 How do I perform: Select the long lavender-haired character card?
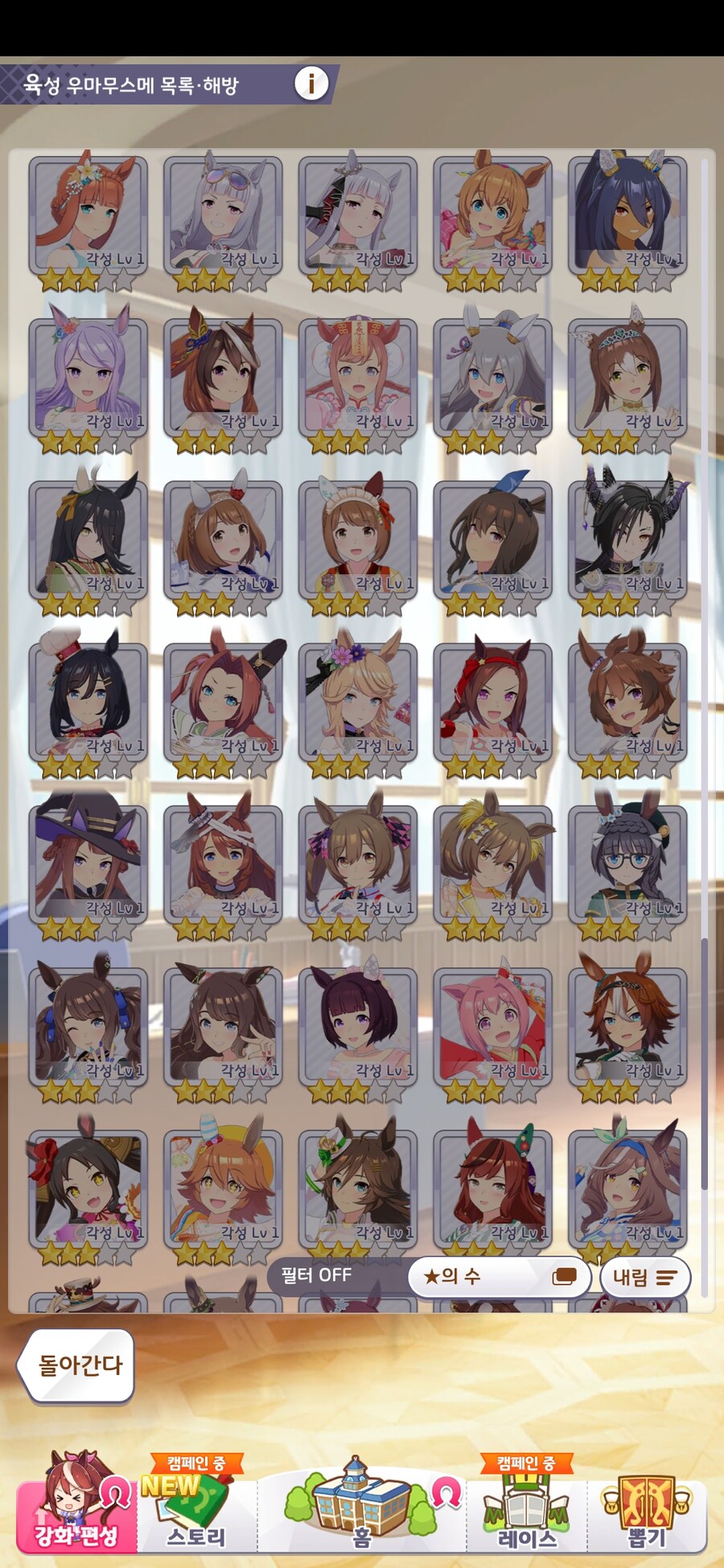pyautogui.click(x=88, y=380)
